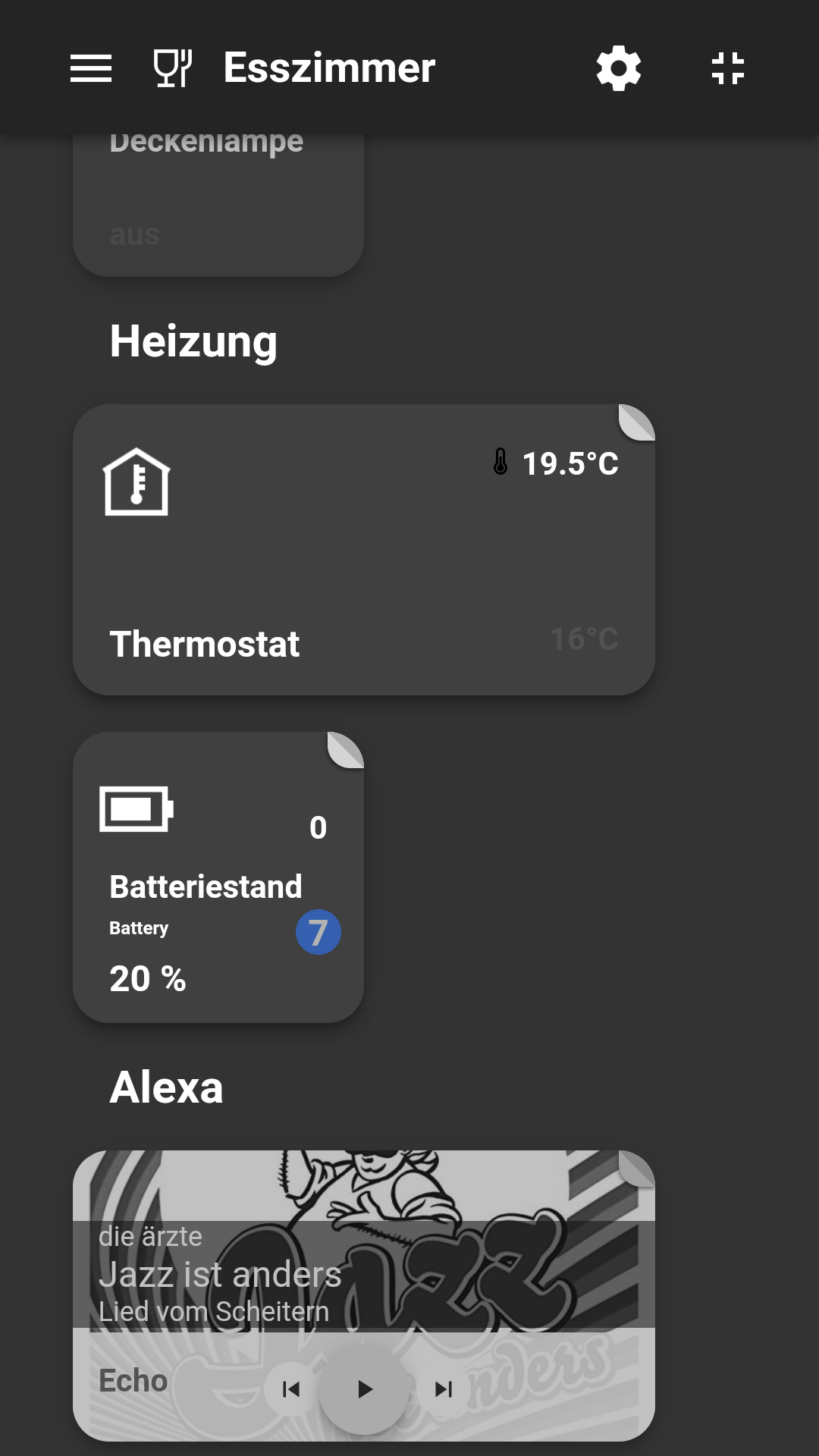Open the Thermostat card
The image size is (819, 1456).
(x=364, y=550)
